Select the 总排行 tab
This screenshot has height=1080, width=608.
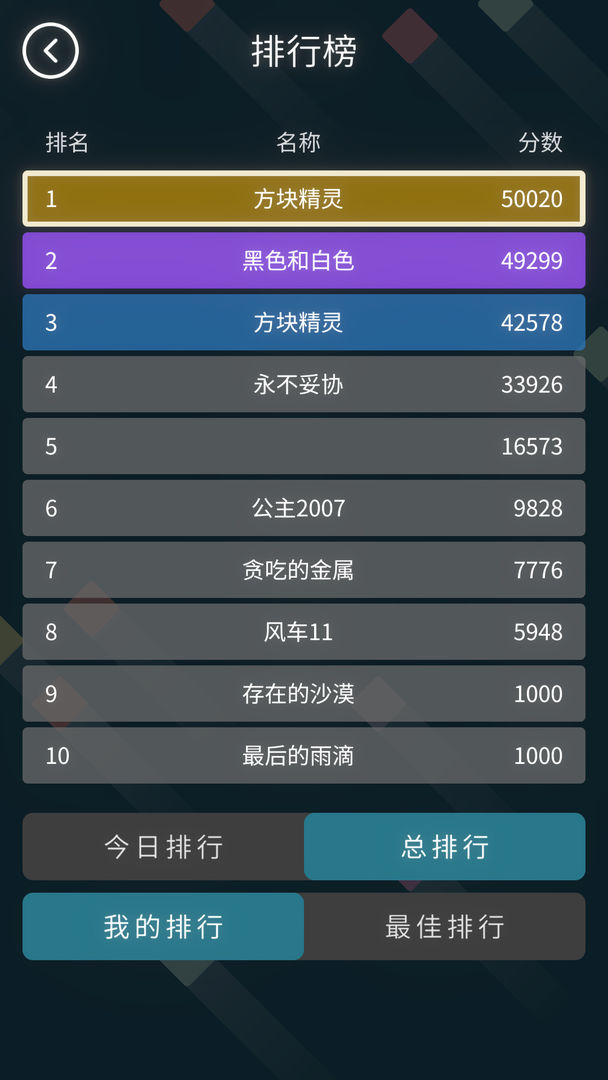(x=445, y=847)
